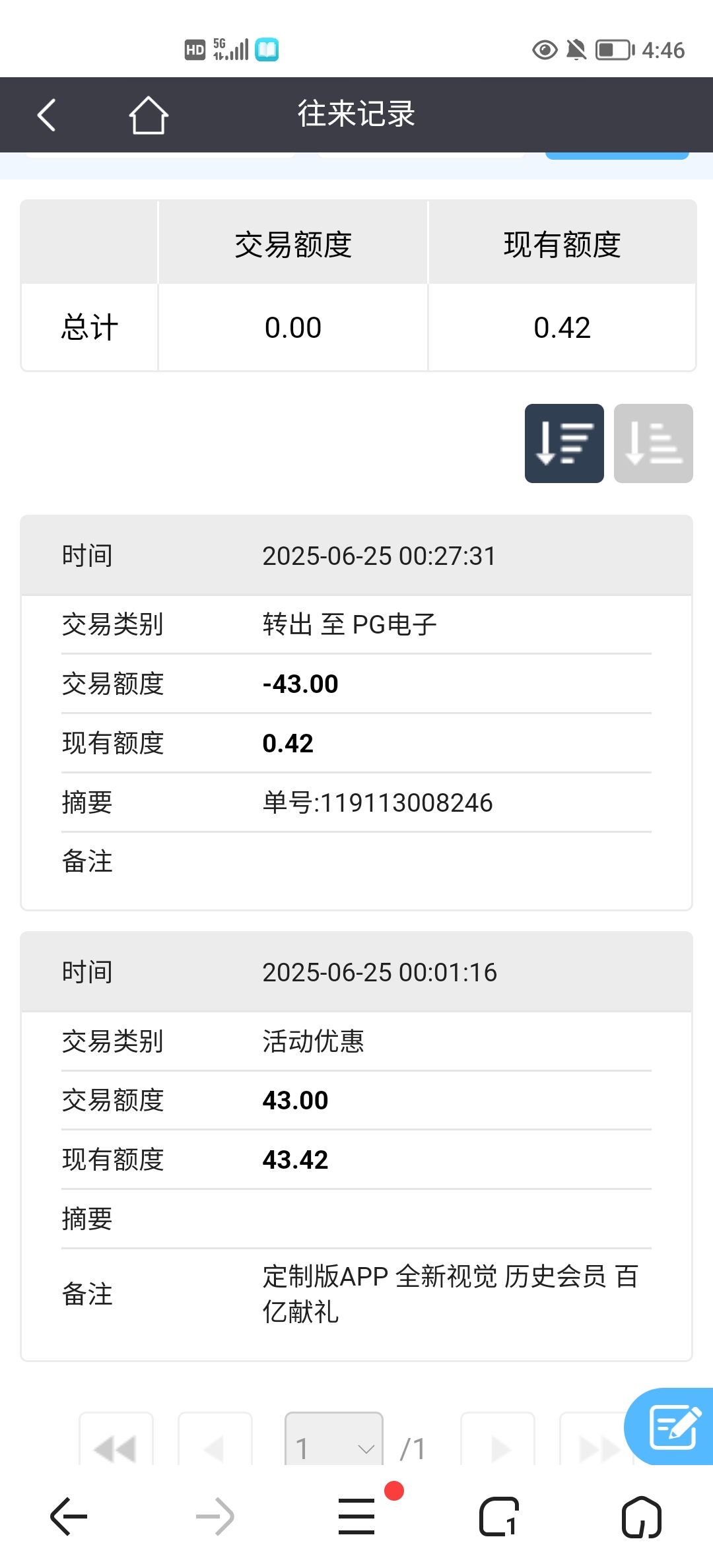Viewport: 713px width, 1568px height.
Task: Open the floating edit note button
Action: click(673, 1427)
